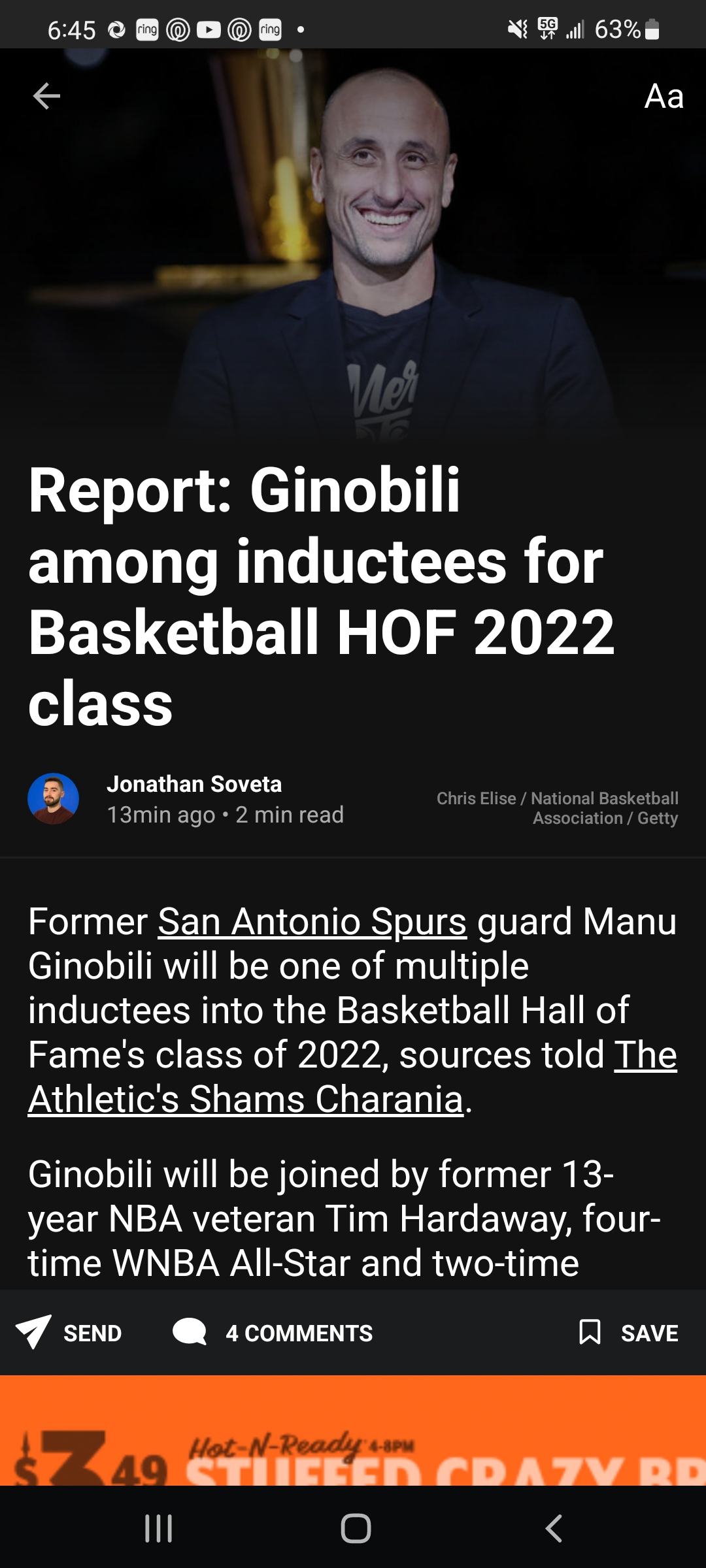Go back using the top arrow

[x=46, y=97]
